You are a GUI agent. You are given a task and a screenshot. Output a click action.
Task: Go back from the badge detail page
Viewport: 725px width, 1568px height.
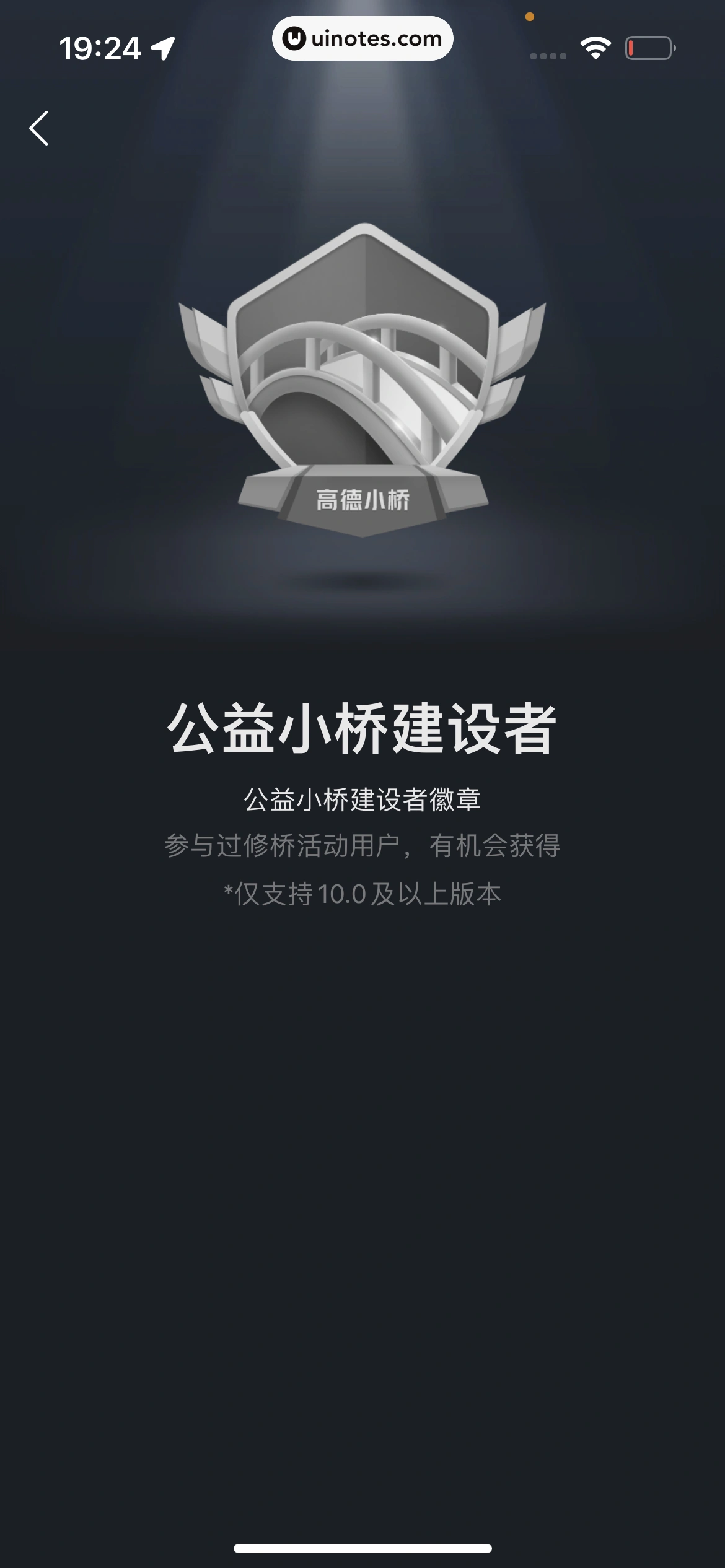pos(39,129)
